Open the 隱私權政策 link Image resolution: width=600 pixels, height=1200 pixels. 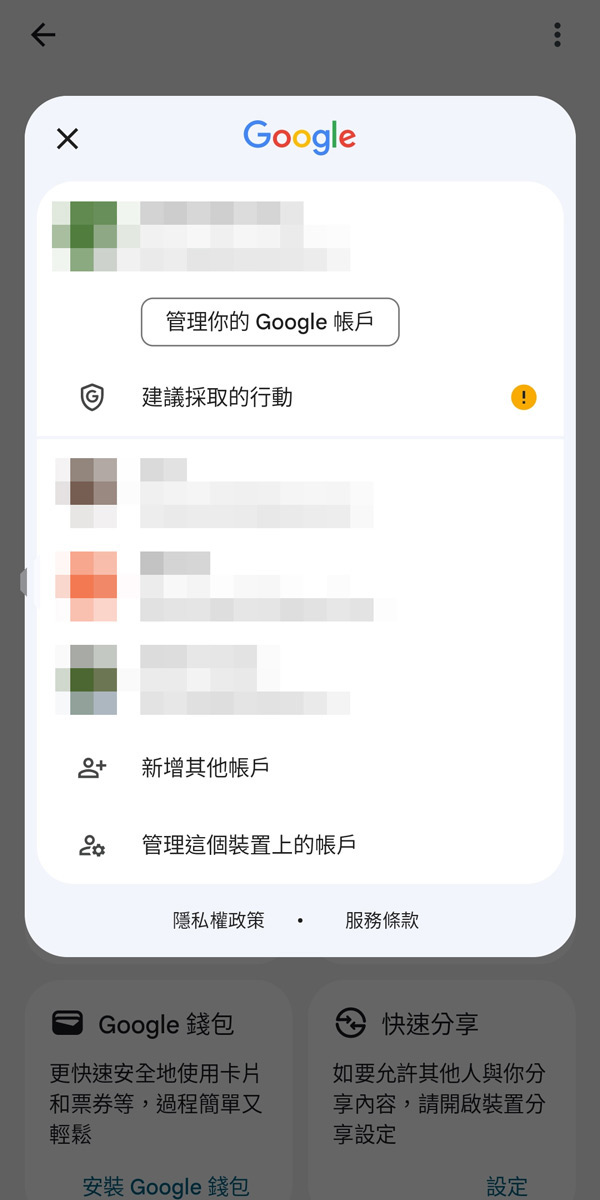tap(219, 921)
